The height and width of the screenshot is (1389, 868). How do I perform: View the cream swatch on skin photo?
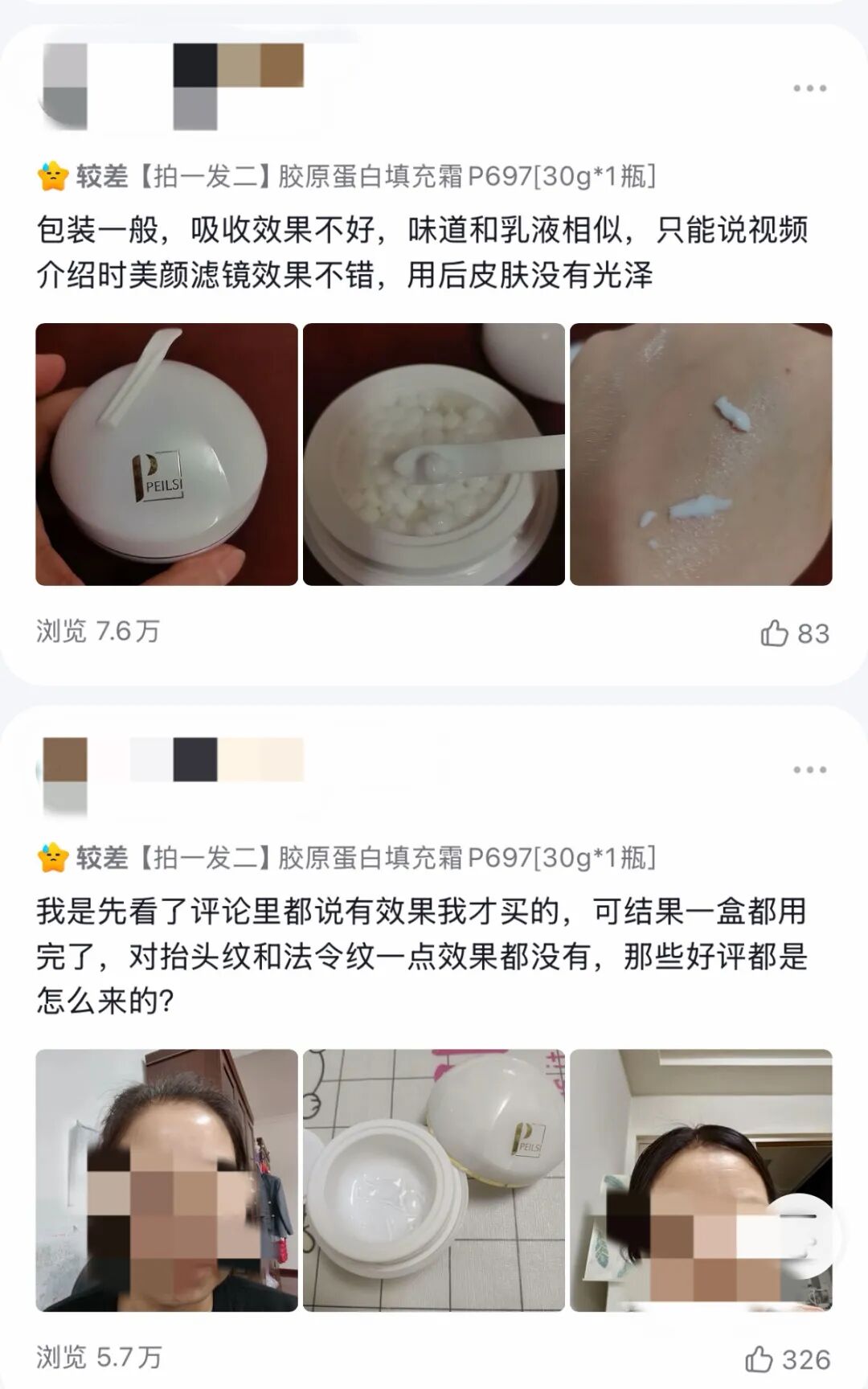[702, 452]
